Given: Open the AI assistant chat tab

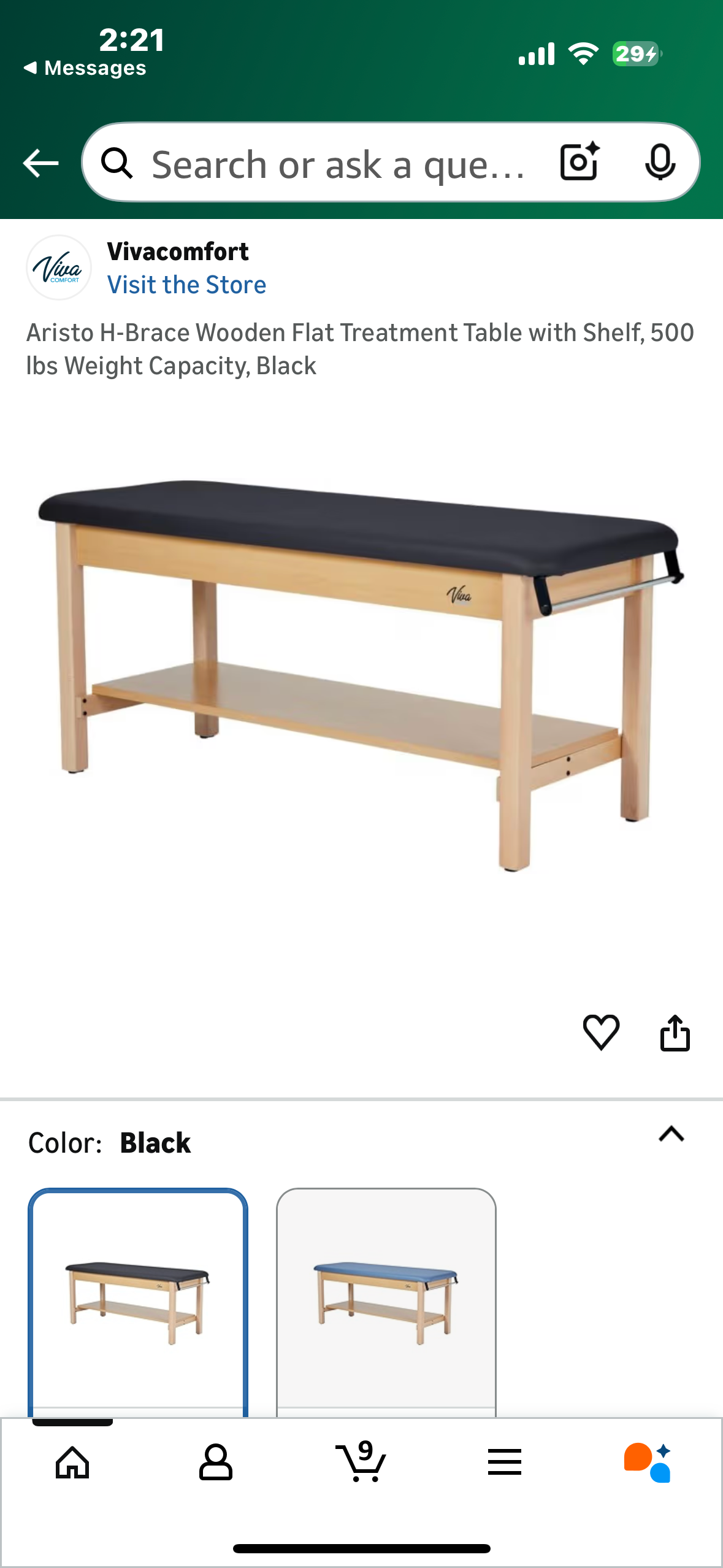Looking at the screenshot, I should [x=648, y=1462].
